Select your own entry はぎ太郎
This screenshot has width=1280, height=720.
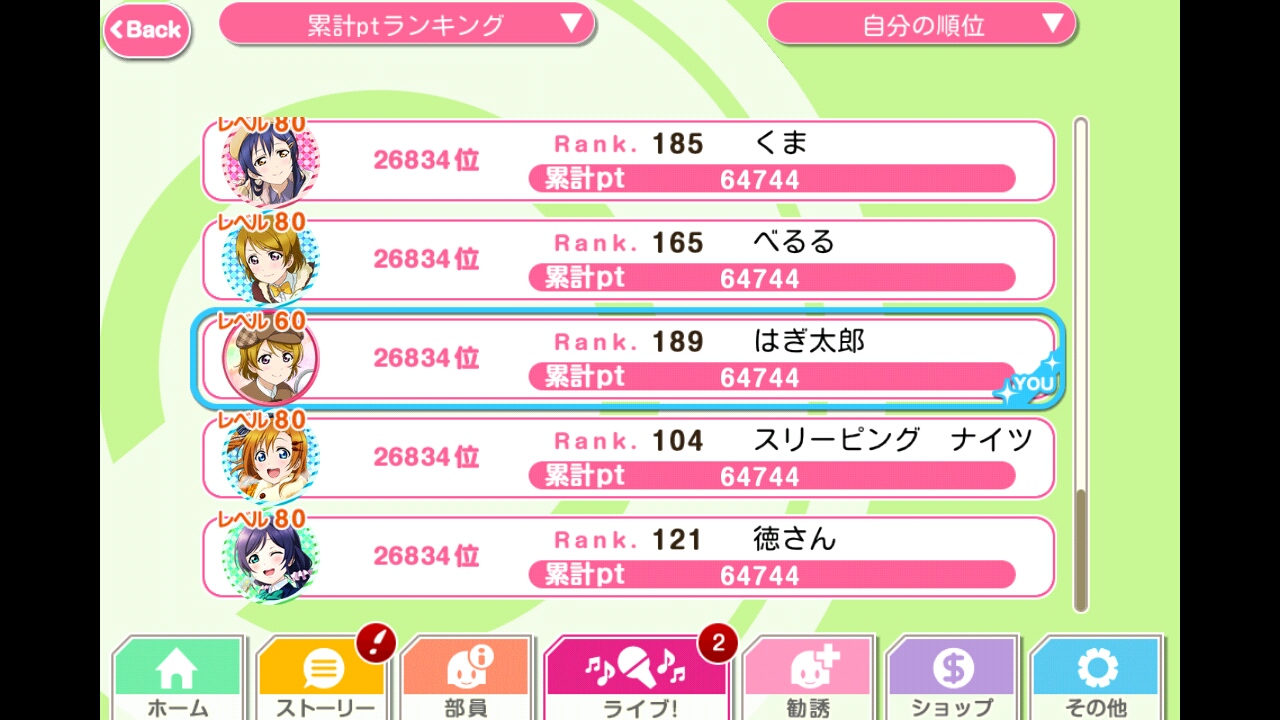(x=628, y=359)
